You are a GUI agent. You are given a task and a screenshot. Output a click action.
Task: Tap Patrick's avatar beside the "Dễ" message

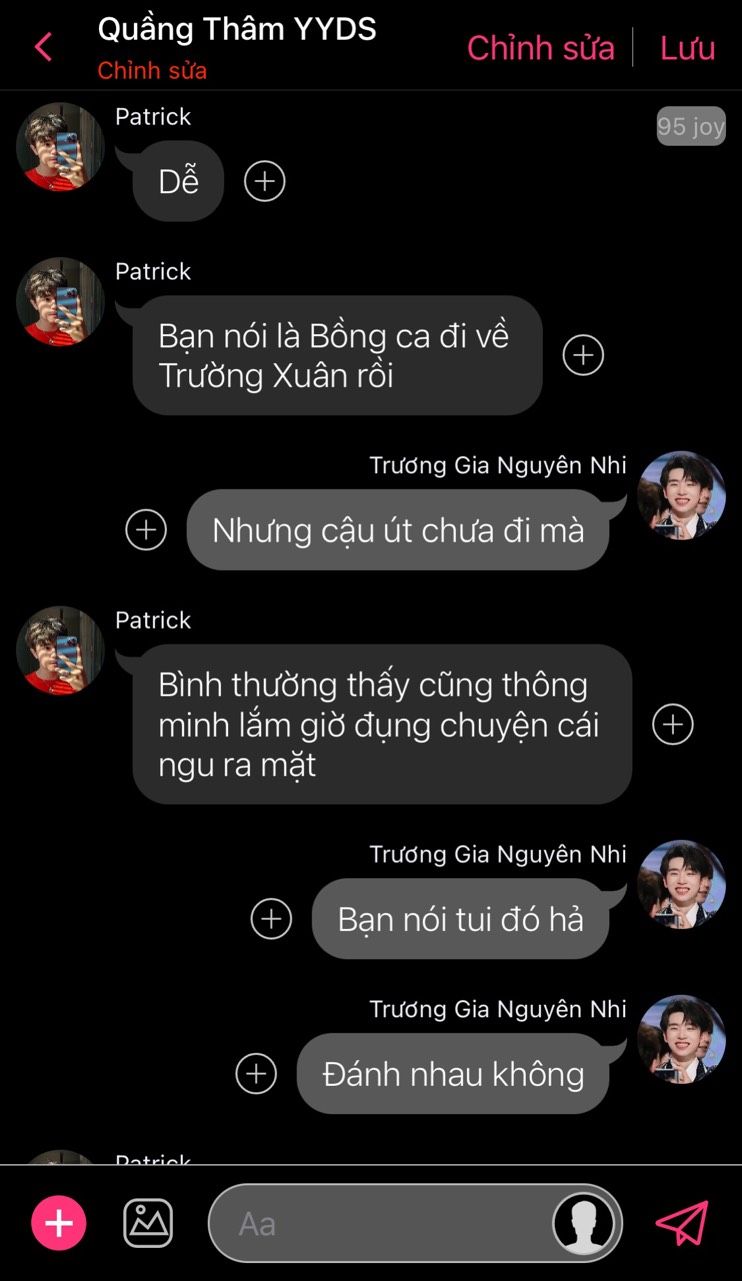pyautogui.click(x=60, y=146)
